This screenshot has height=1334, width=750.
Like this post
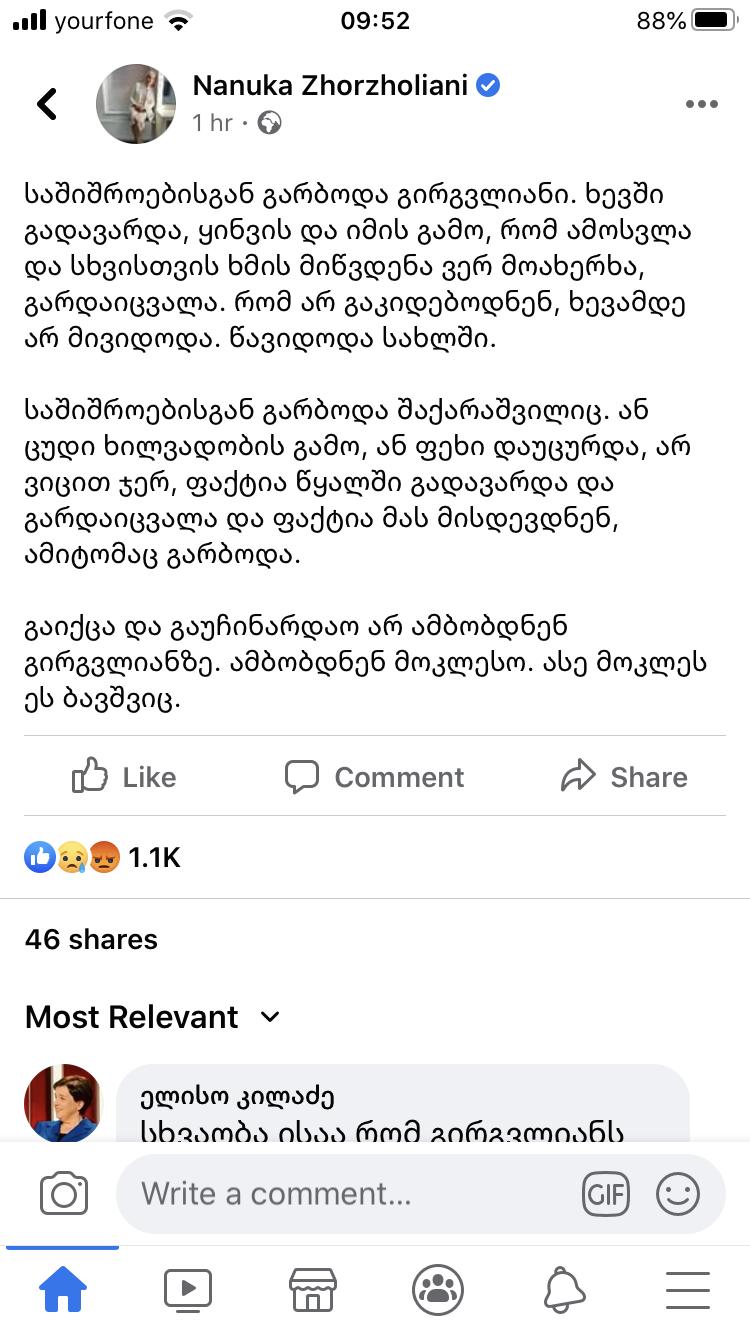pos(124,777)
